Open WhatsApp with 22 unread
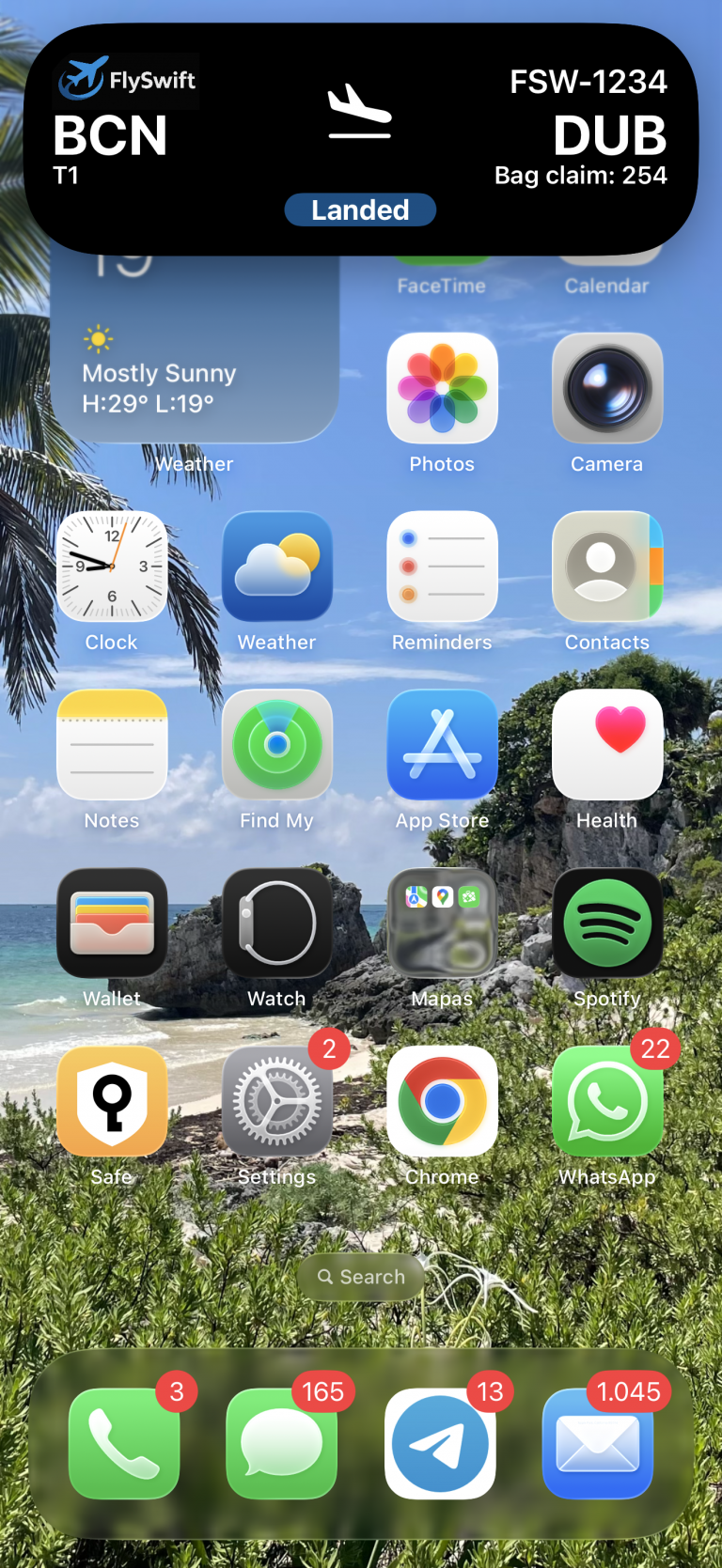The height and width of the screenshot is (1568, 722). pyautogui.click(x=607, y=1101)
